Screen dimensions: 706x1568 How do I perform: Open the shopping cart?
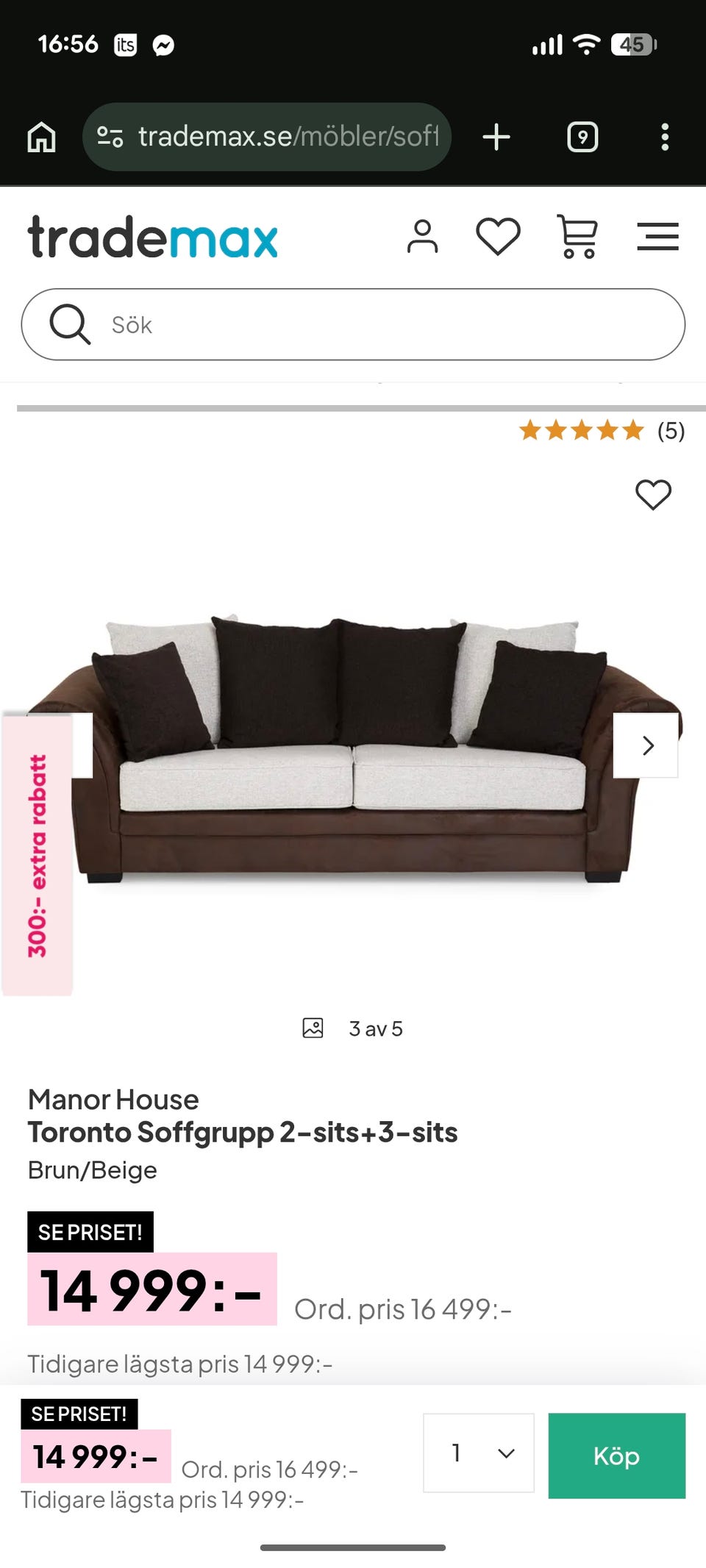tap(578, 237)
